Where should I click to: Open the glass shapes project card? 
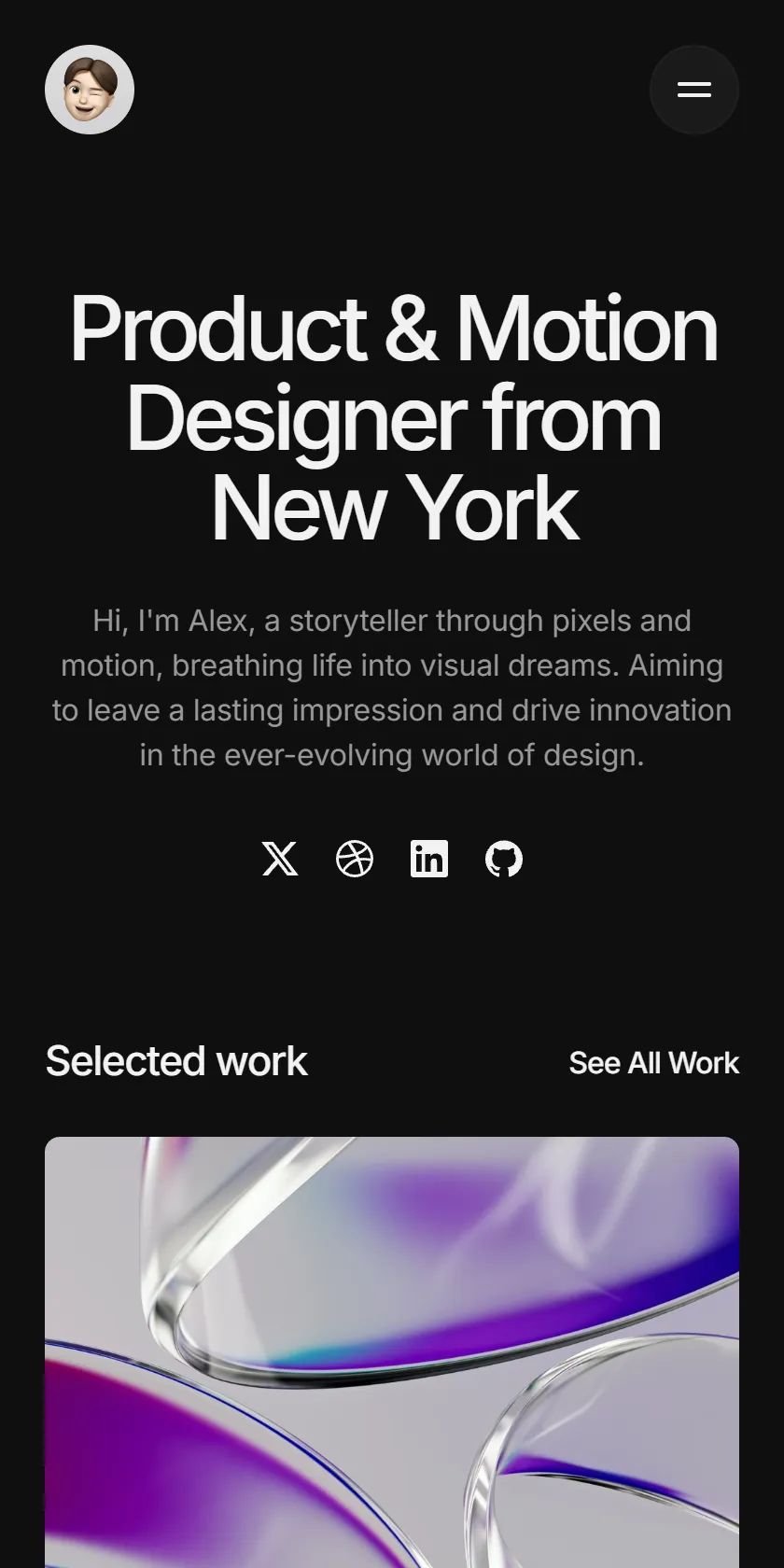click(x=392, y=1352)
